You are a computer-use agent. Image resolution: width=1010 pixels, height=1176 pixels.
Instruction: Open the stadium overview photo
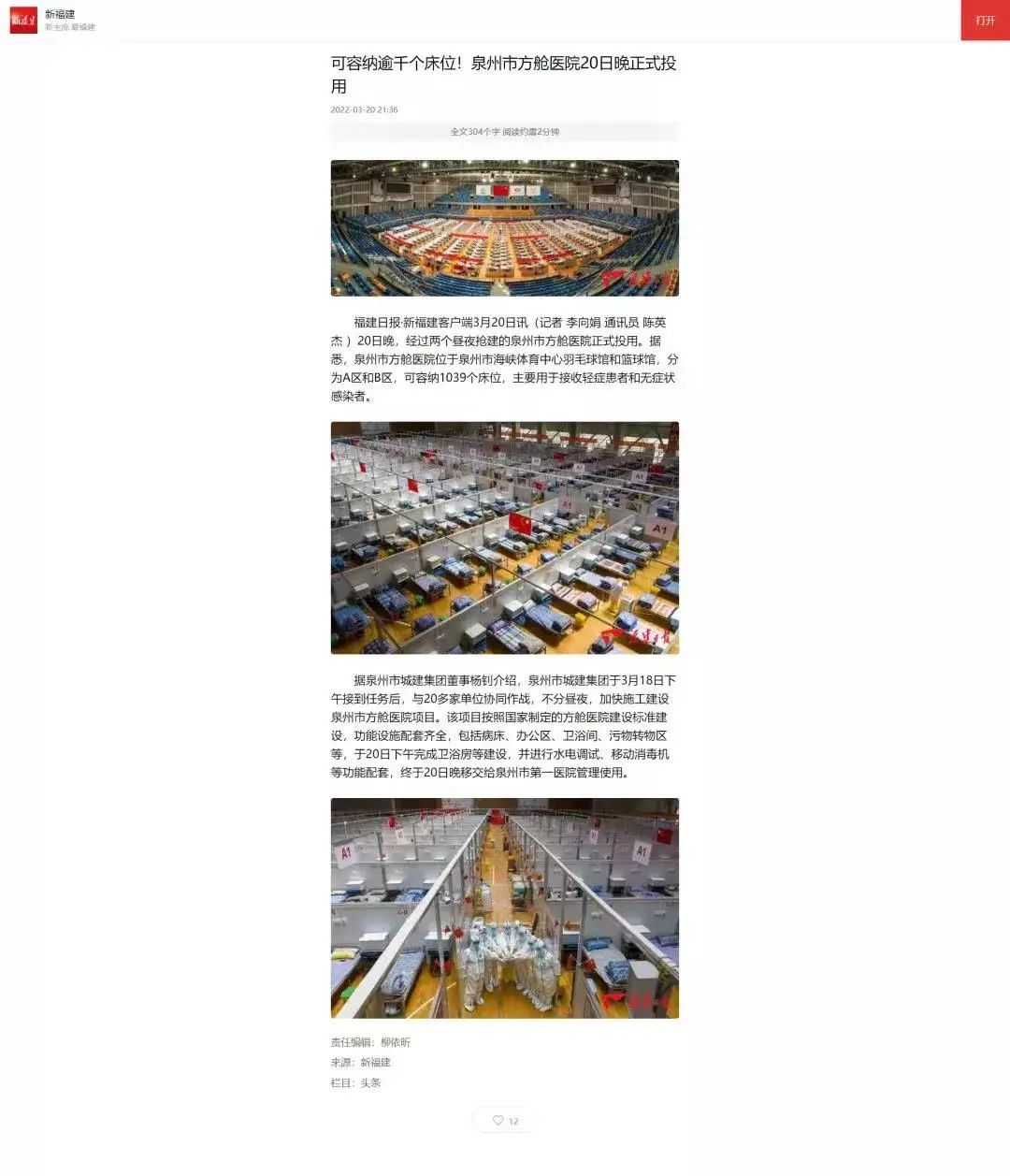coord(504,228)
